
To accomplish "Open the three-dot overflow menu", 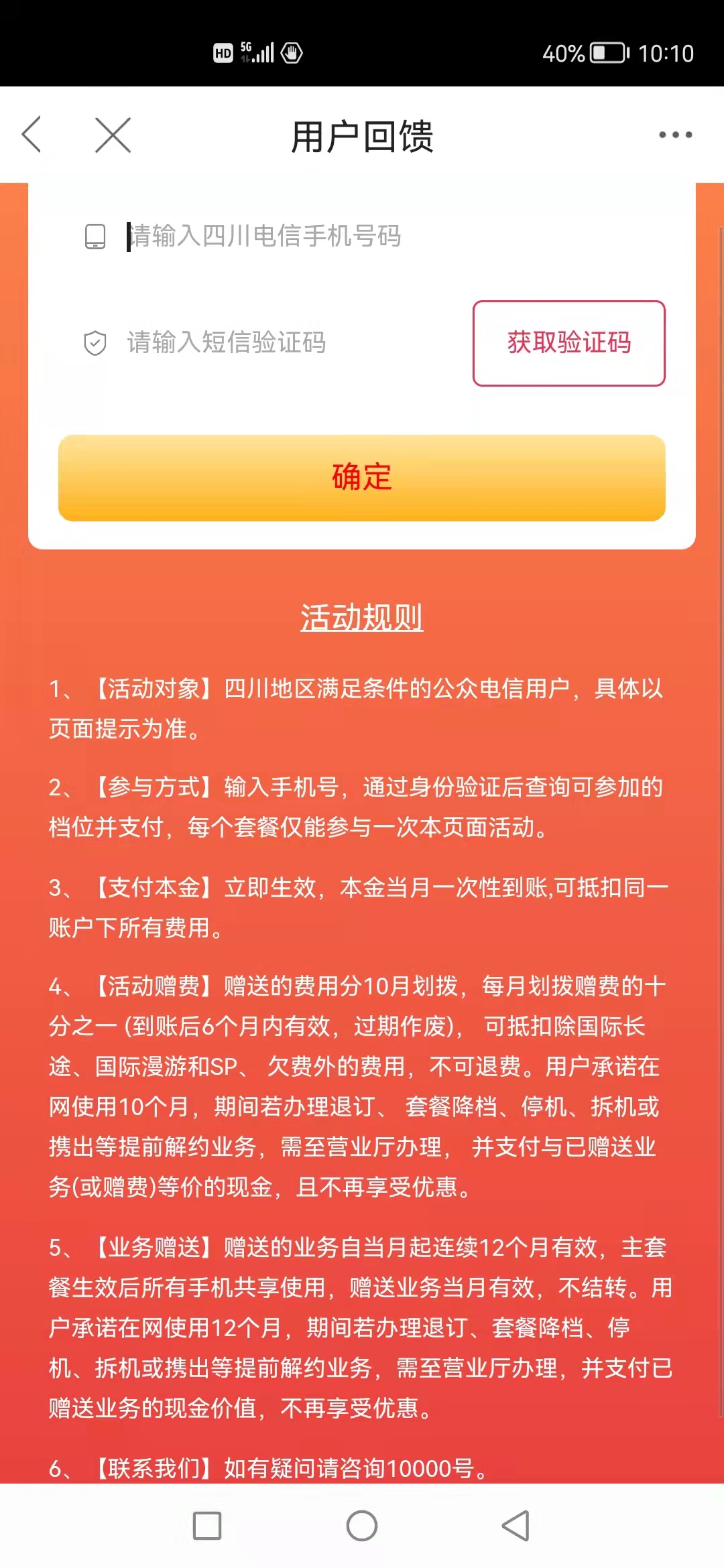I will click(675, 135).
